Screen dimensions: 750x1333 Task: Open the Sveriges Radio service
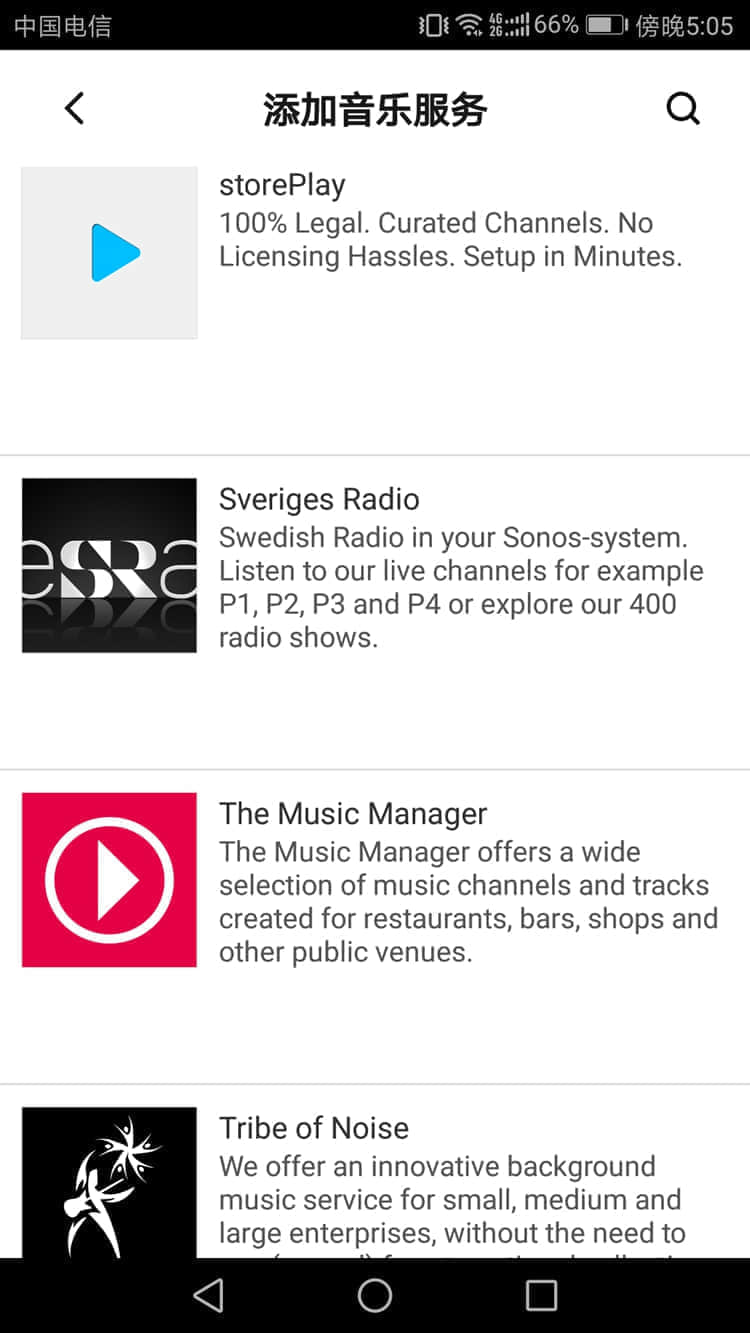pos(375,612)
